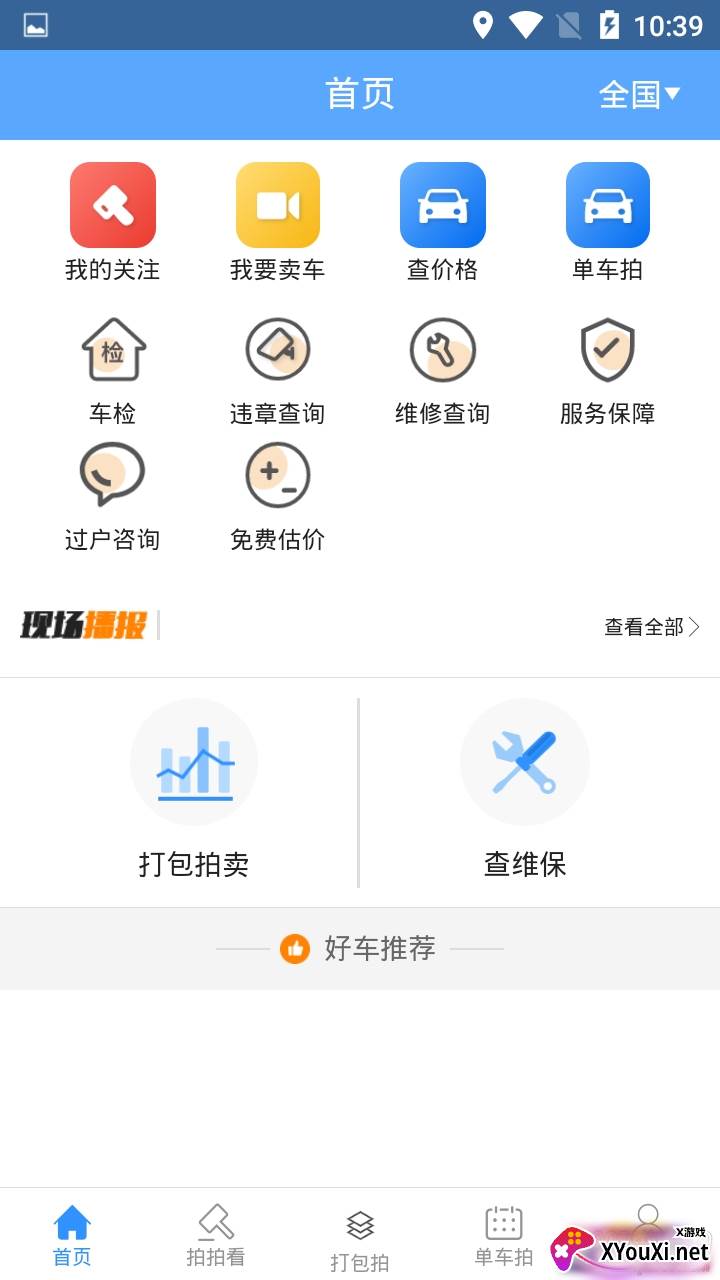Image resolution: width=720 pixels, height=1280 pixels.
Task: Open the 单车拍 grid shortcut
Action: 608,222
